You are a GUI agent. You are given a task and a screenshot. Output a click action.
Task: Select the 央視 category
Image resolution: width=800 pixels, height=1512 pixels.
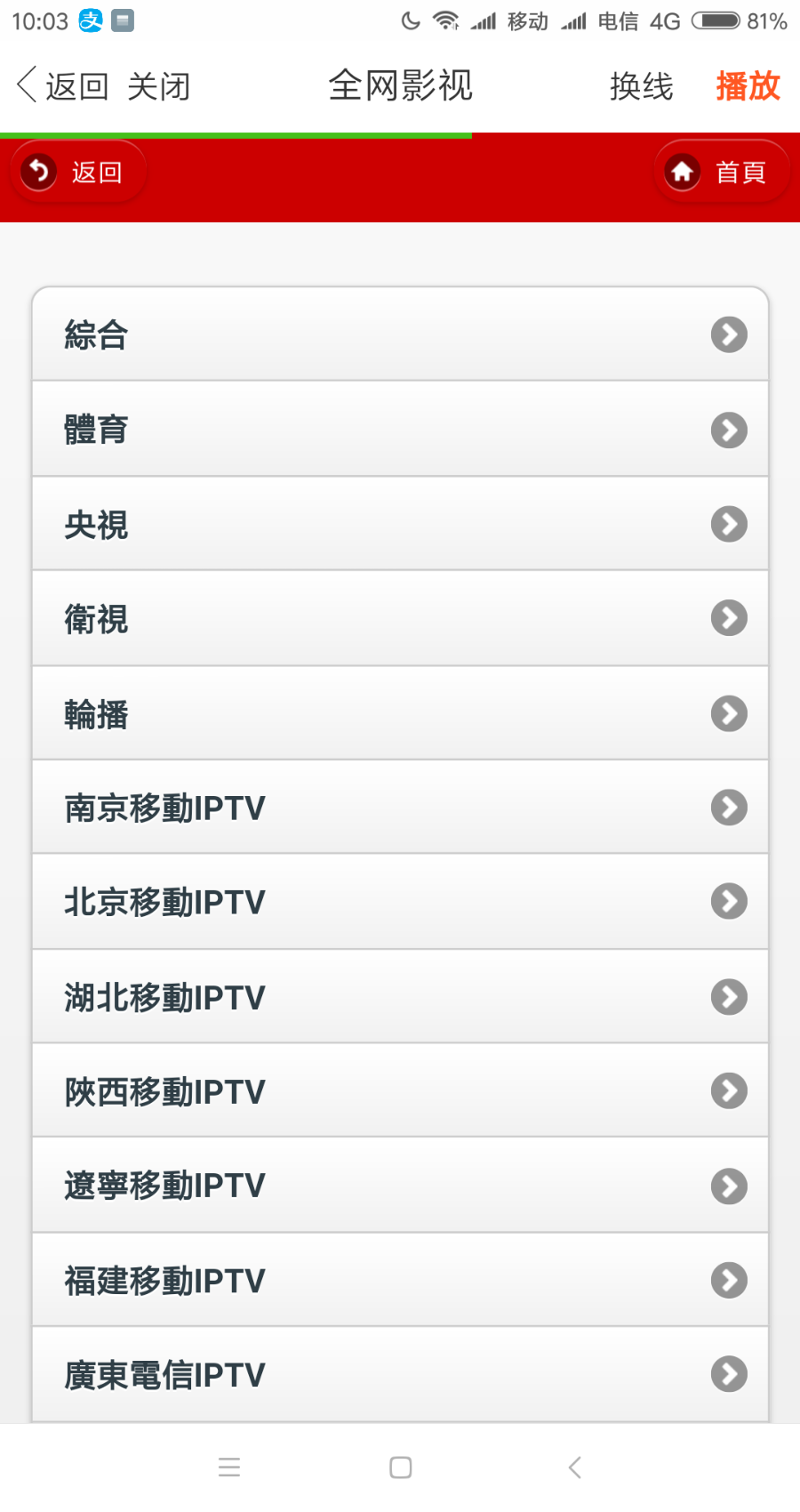click(400, 524)
